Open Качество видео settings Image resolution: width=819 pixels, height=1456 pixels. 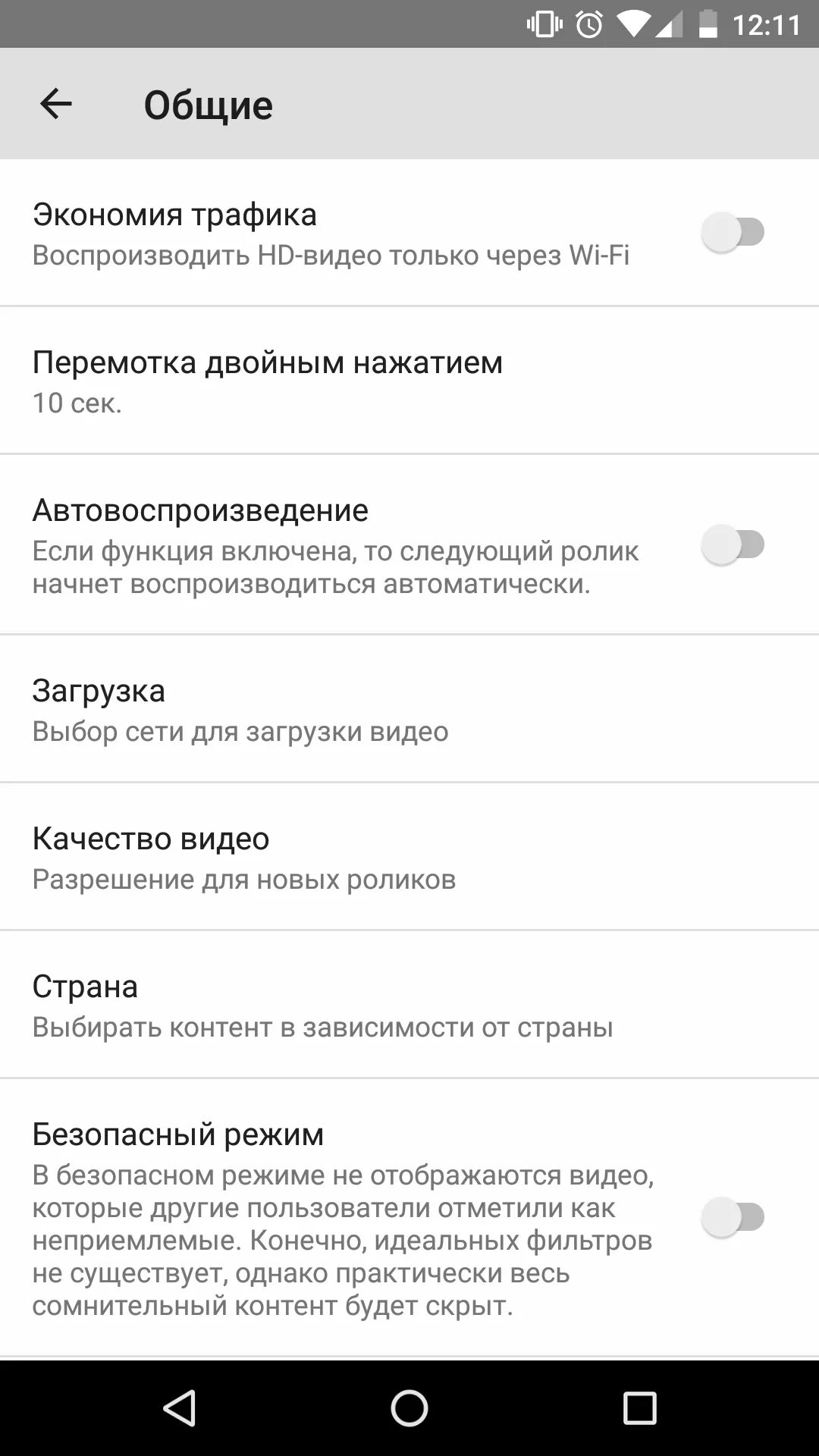pos(409,857)
